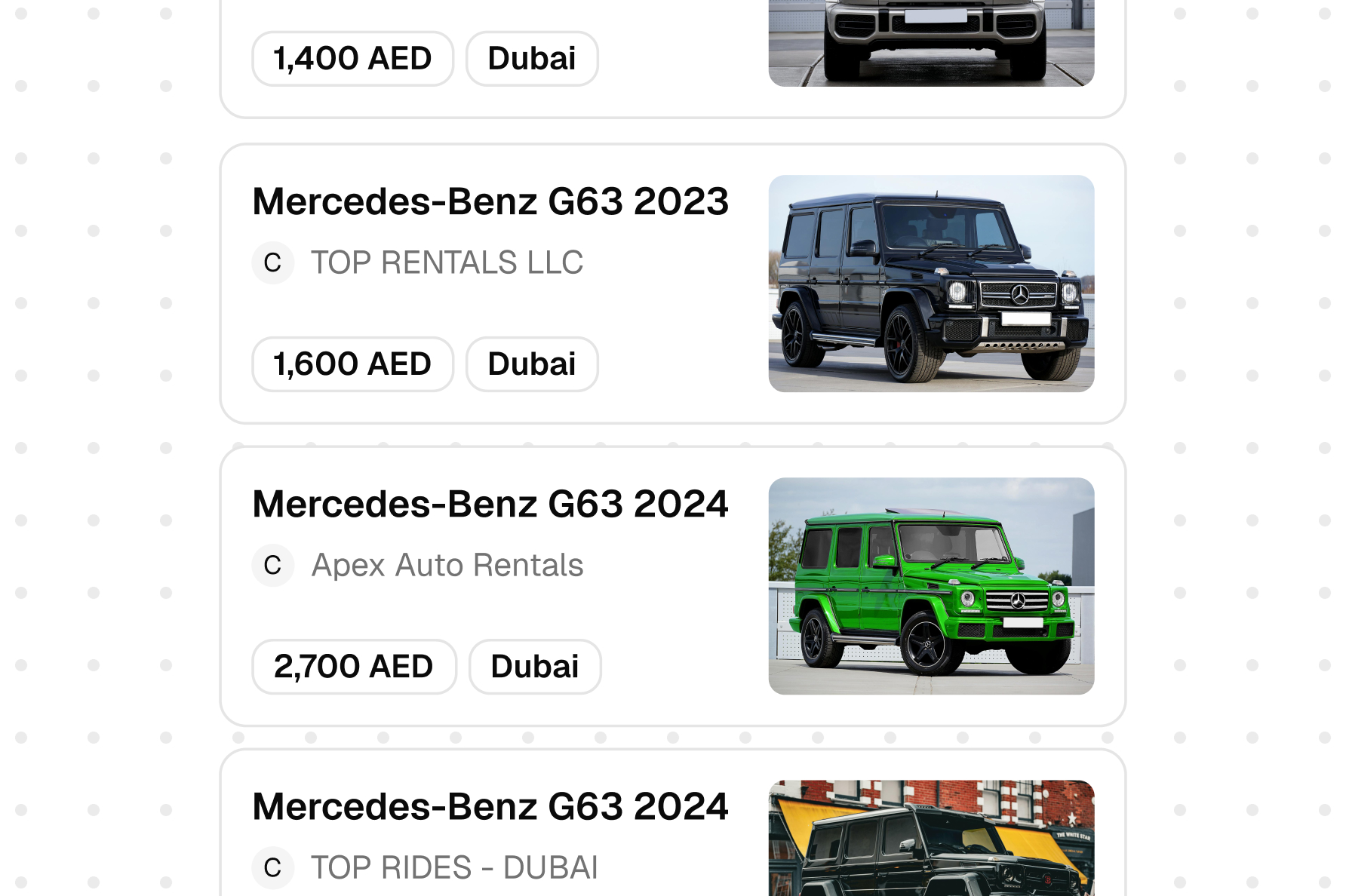This screenshot has height=896, width=1346.
Task: Select the G63 2024 by TOP RIDES - DUBAI
Action: (x=490, y=807)
